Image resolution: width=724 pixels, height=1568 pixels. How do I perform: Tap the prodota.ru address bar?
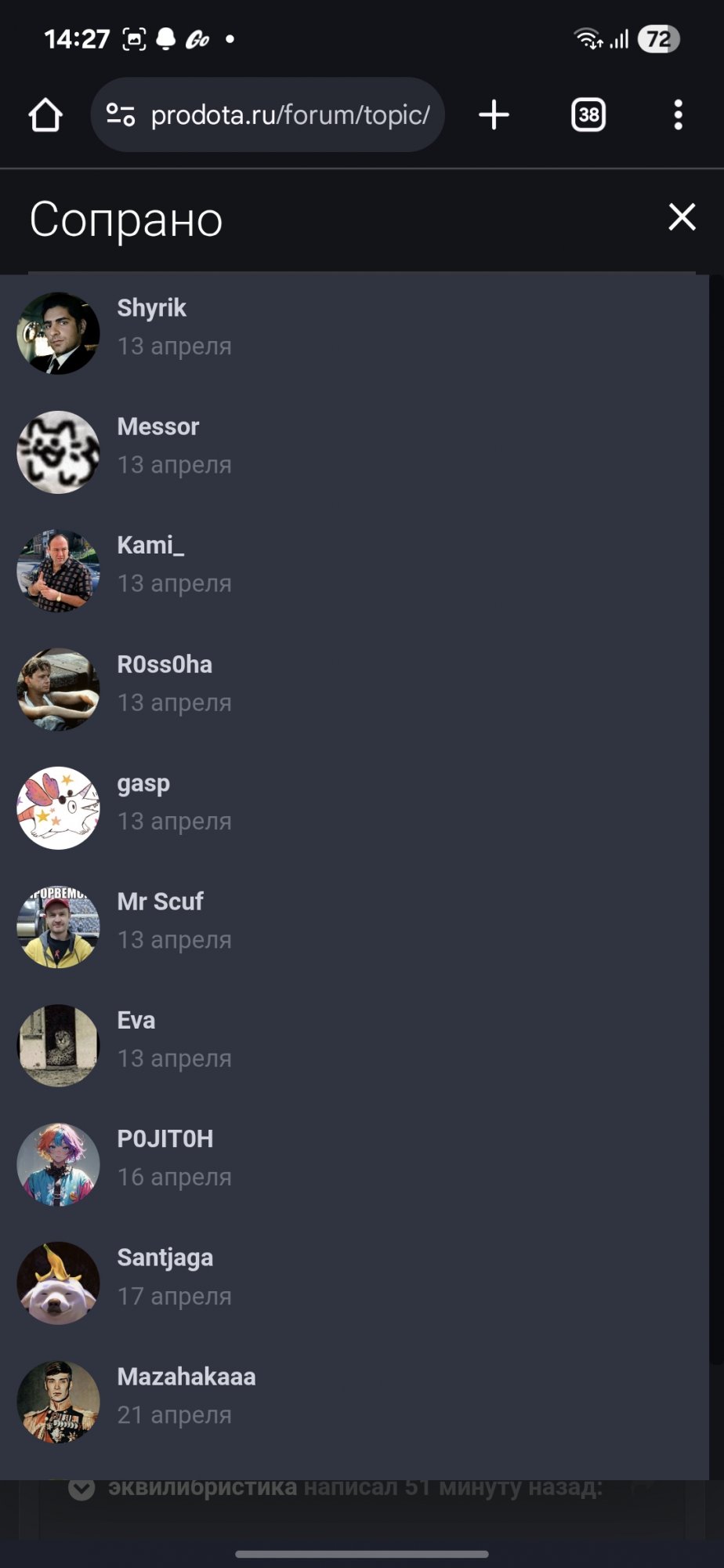tap(290, 115)
